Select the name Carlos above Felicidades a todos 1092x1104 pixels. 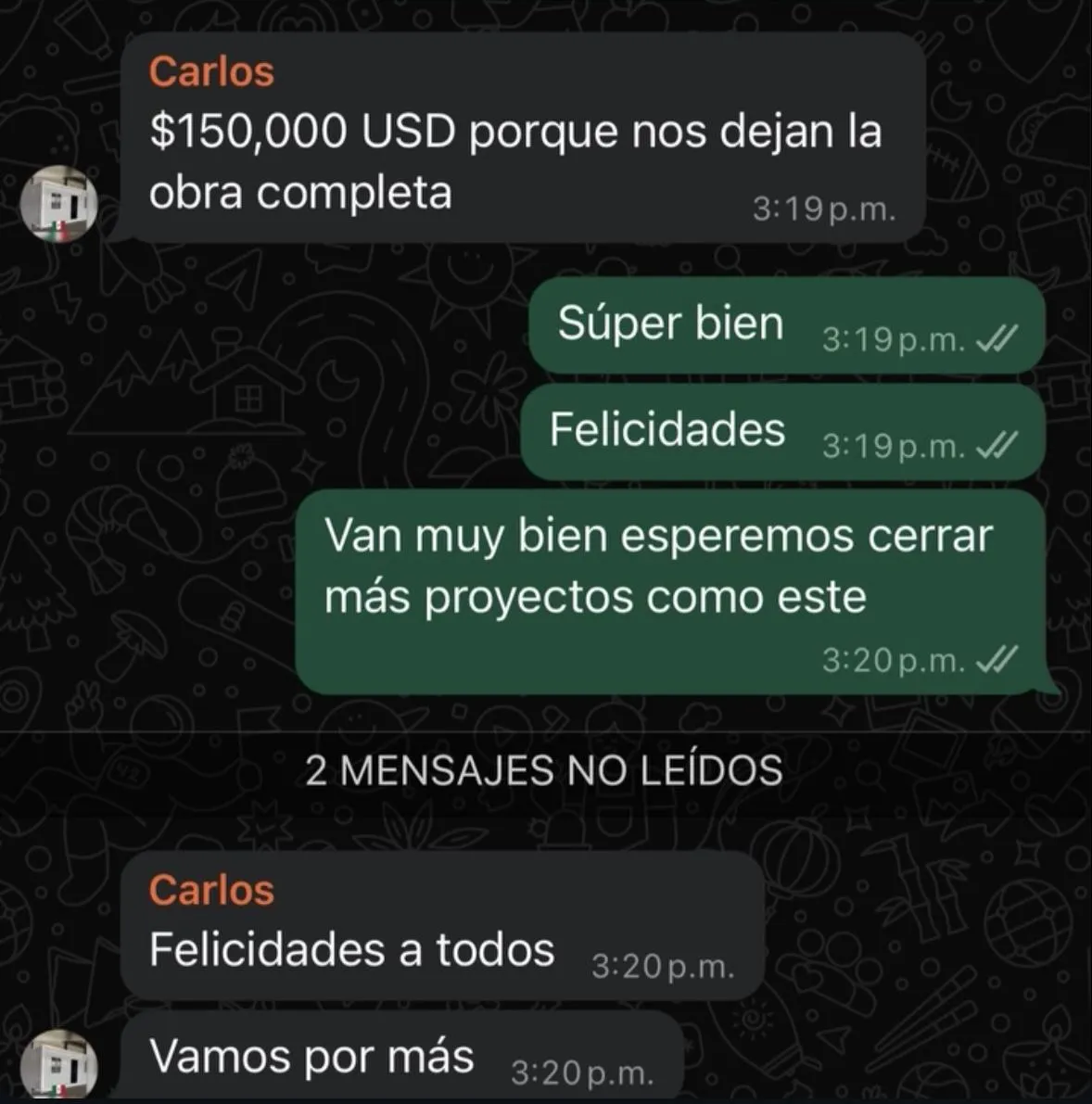pos(211,890)
